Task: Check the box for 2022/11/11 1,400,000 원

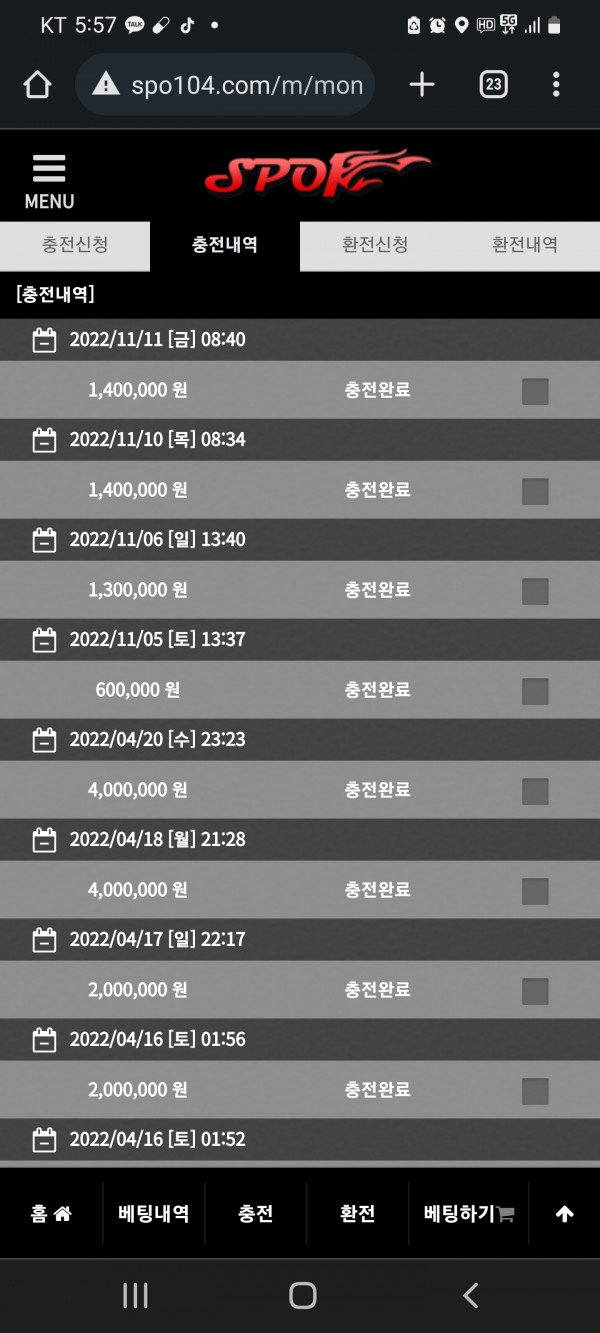Action: pos(535,391)
